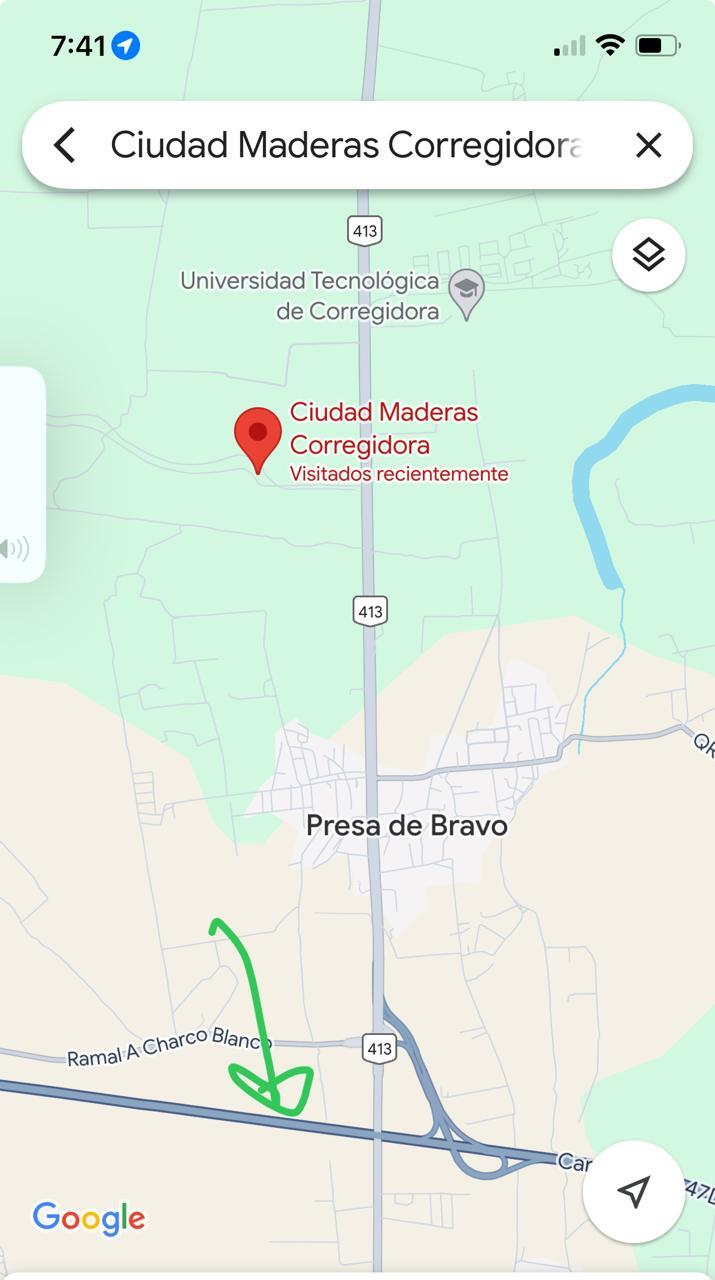The width and height of the screenshot is (715, 1280).
Task: Center map on my current location
Action: click(x=634, y=1190)
